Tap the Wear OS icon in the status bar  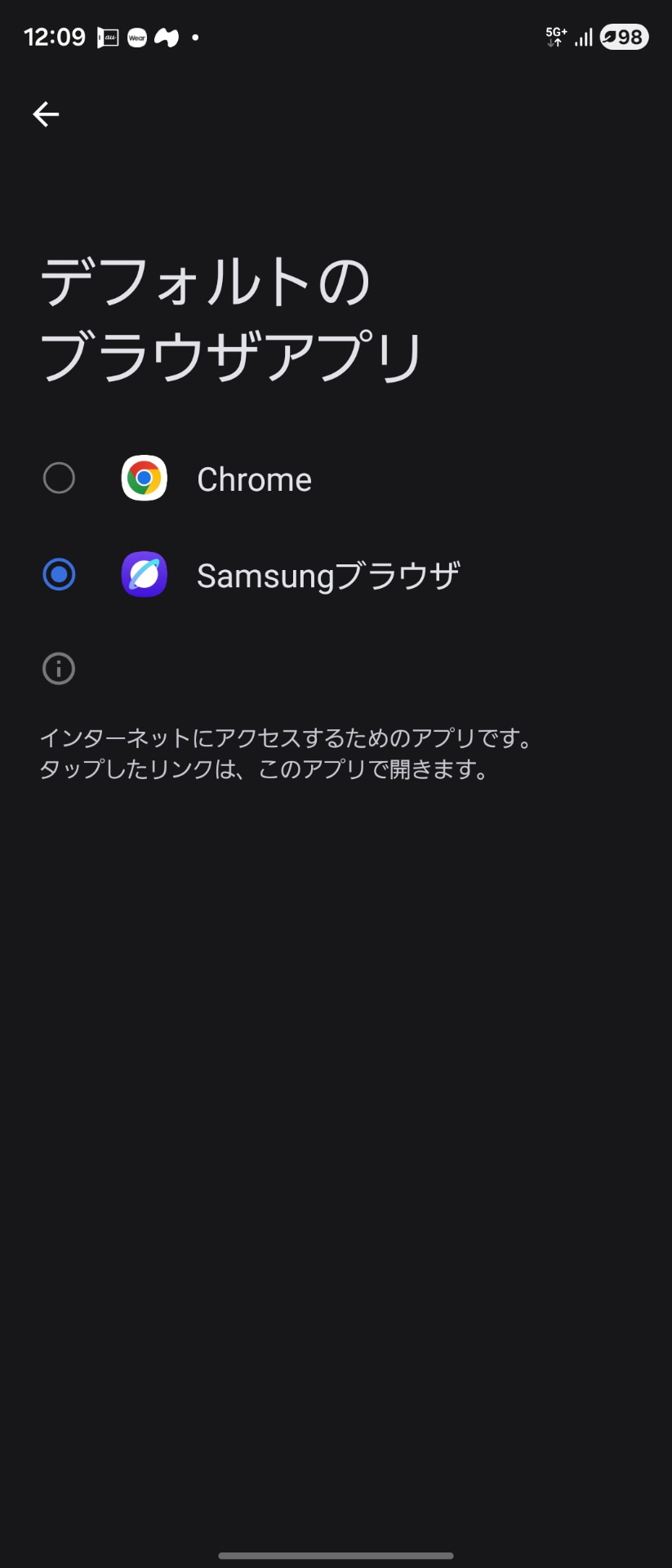click(x=136, y=38)
